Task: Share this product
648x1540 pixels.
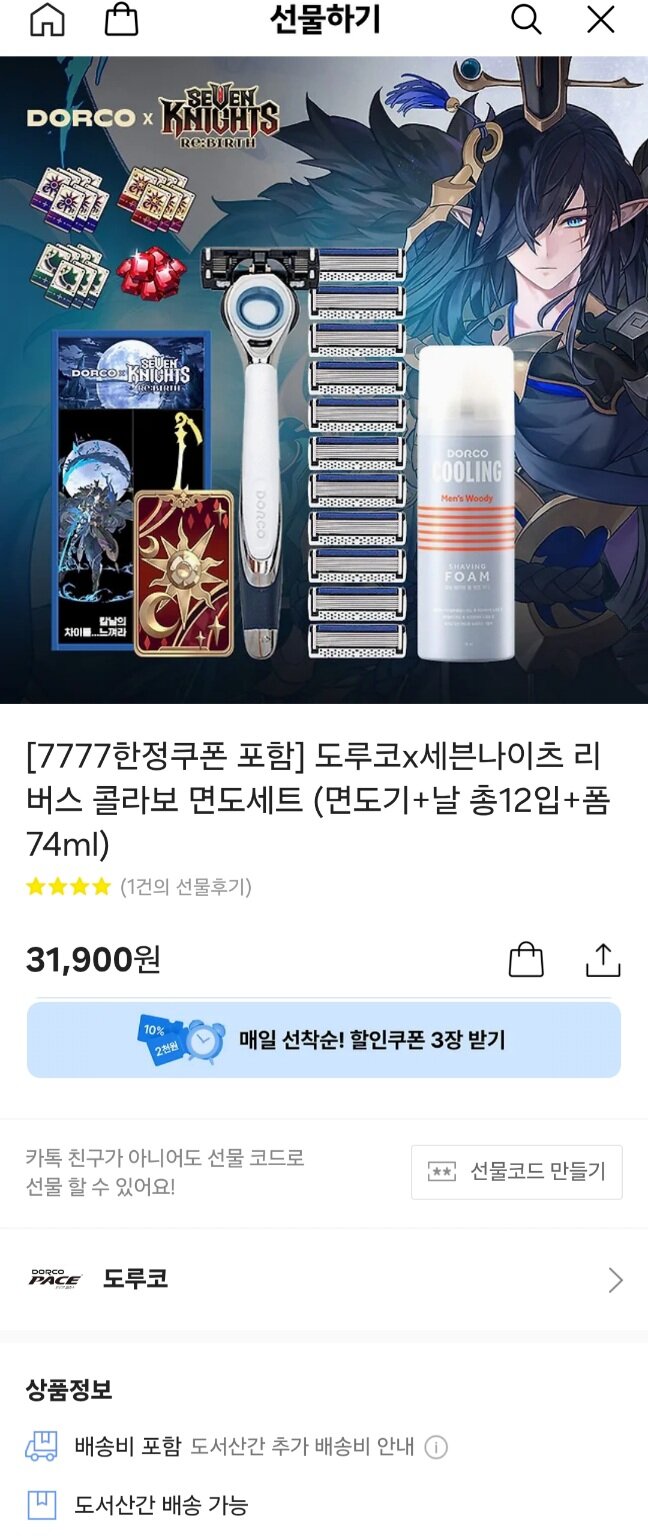Action: 603,960
